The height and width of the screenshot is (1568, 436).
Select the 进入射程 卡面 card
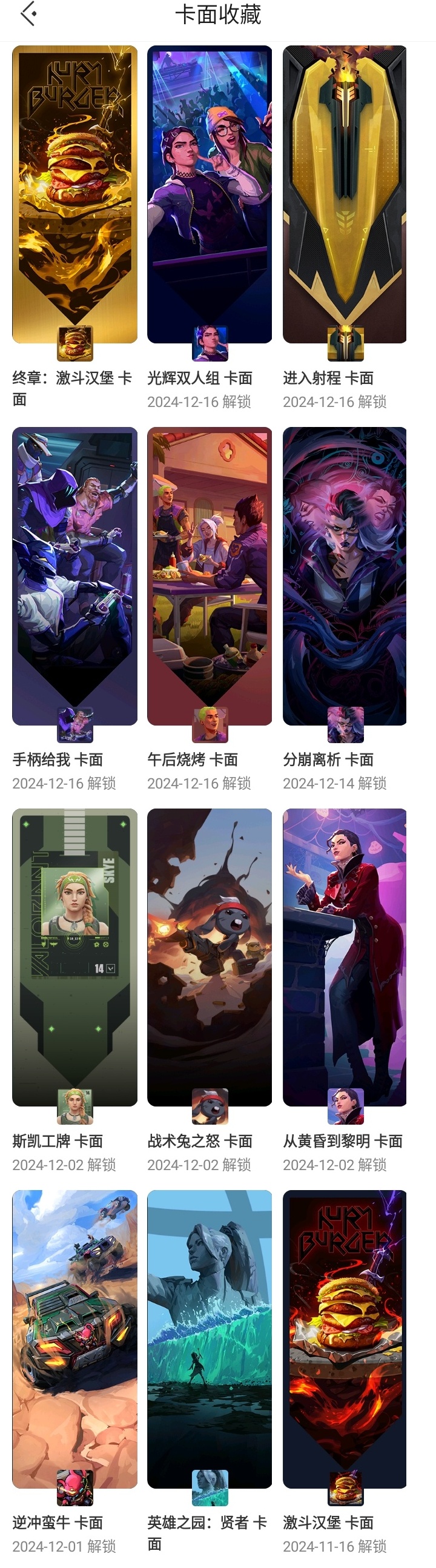pos(345,195)
